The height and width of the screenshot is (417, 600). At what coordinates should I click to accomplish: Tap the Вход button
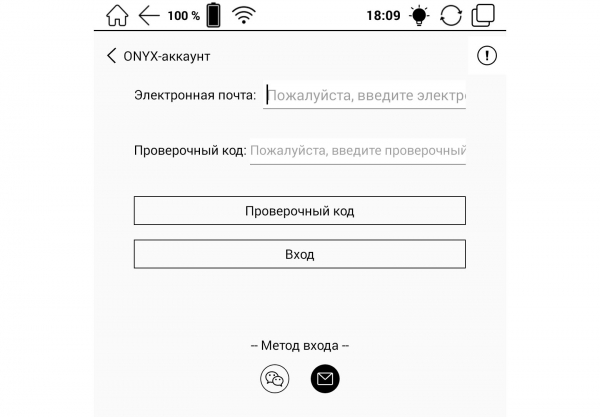[x=299, y=254]
